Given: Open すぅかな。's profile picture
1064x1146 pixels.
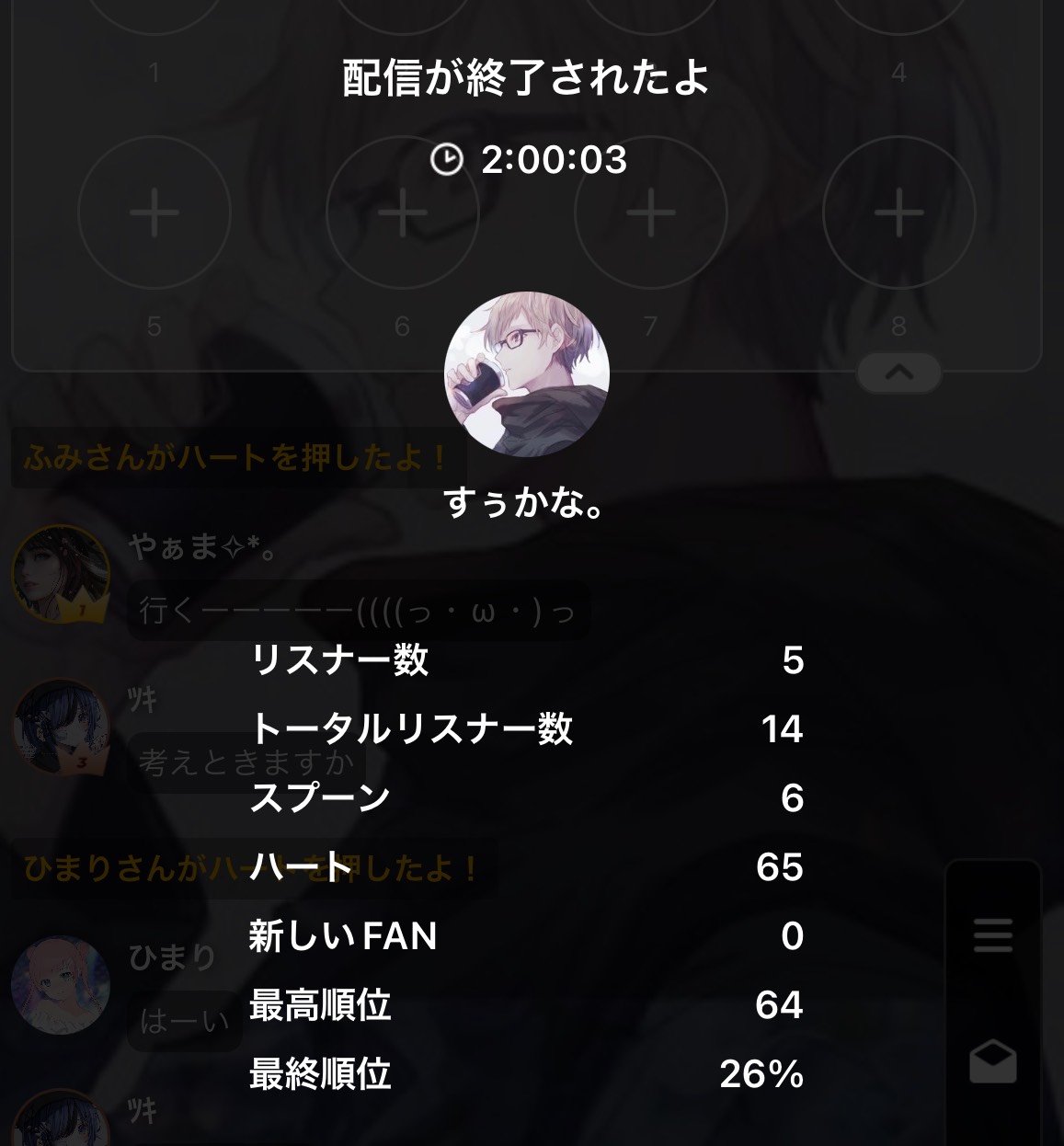Looking at the screenshot, I should point(526,374).
